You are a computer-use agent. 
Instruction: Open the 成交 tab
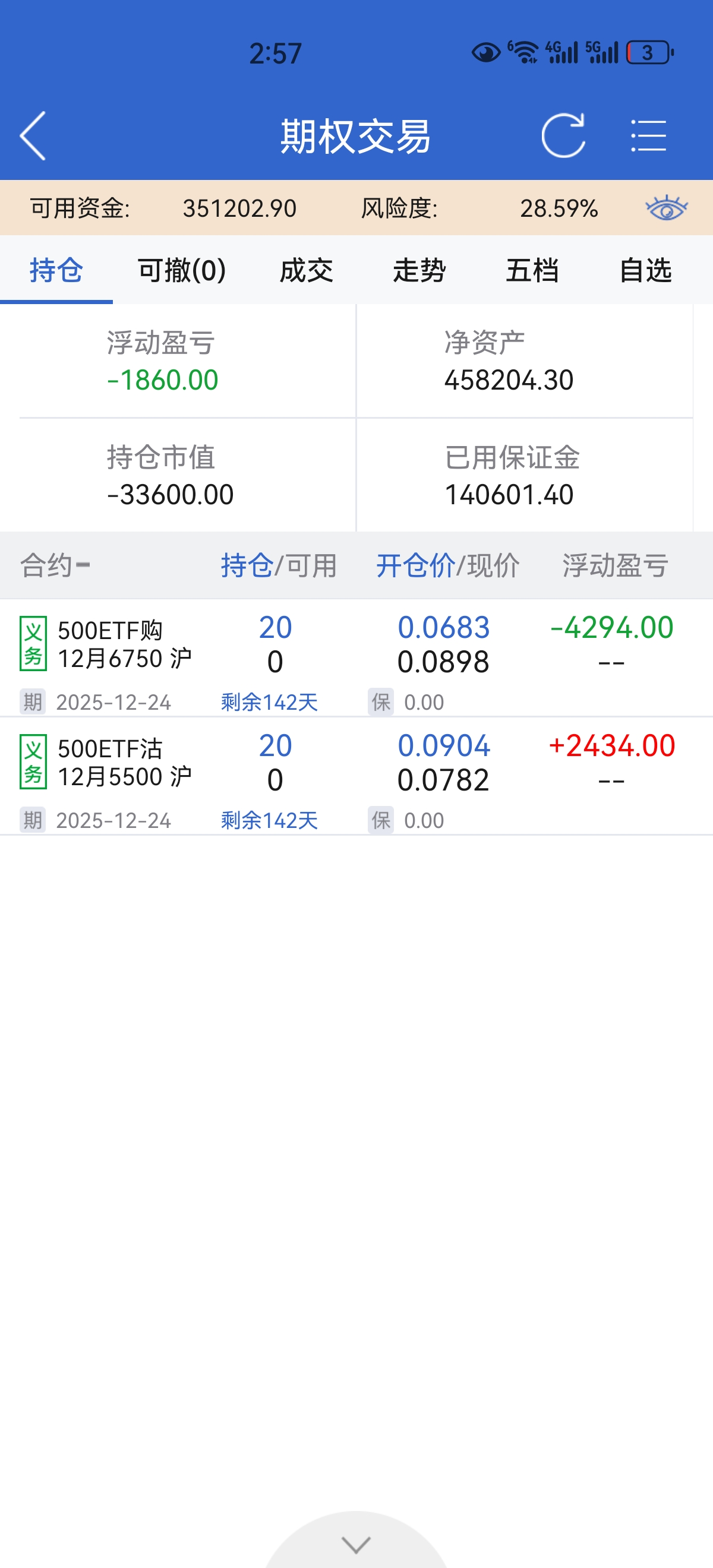(306, 270)
